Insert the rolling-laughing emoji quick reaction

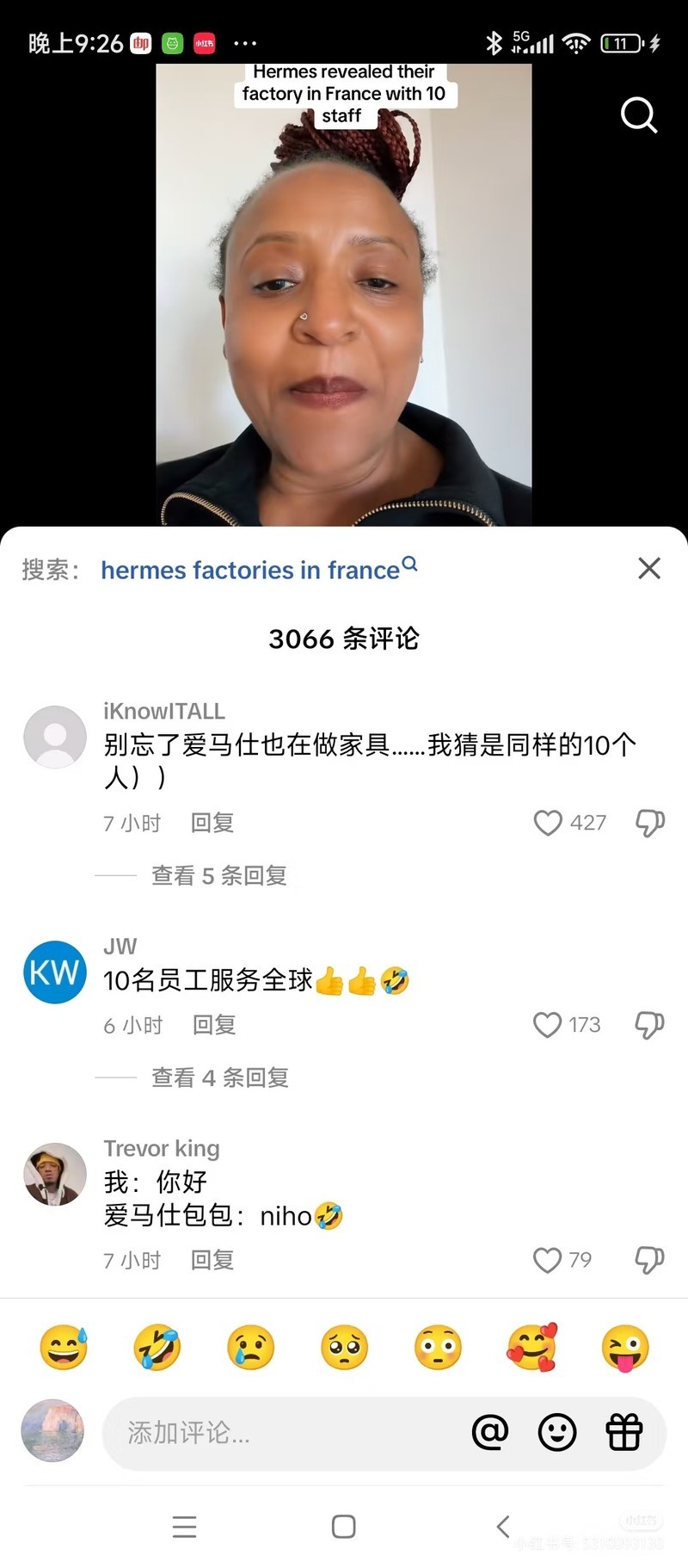pos(157,1347)
